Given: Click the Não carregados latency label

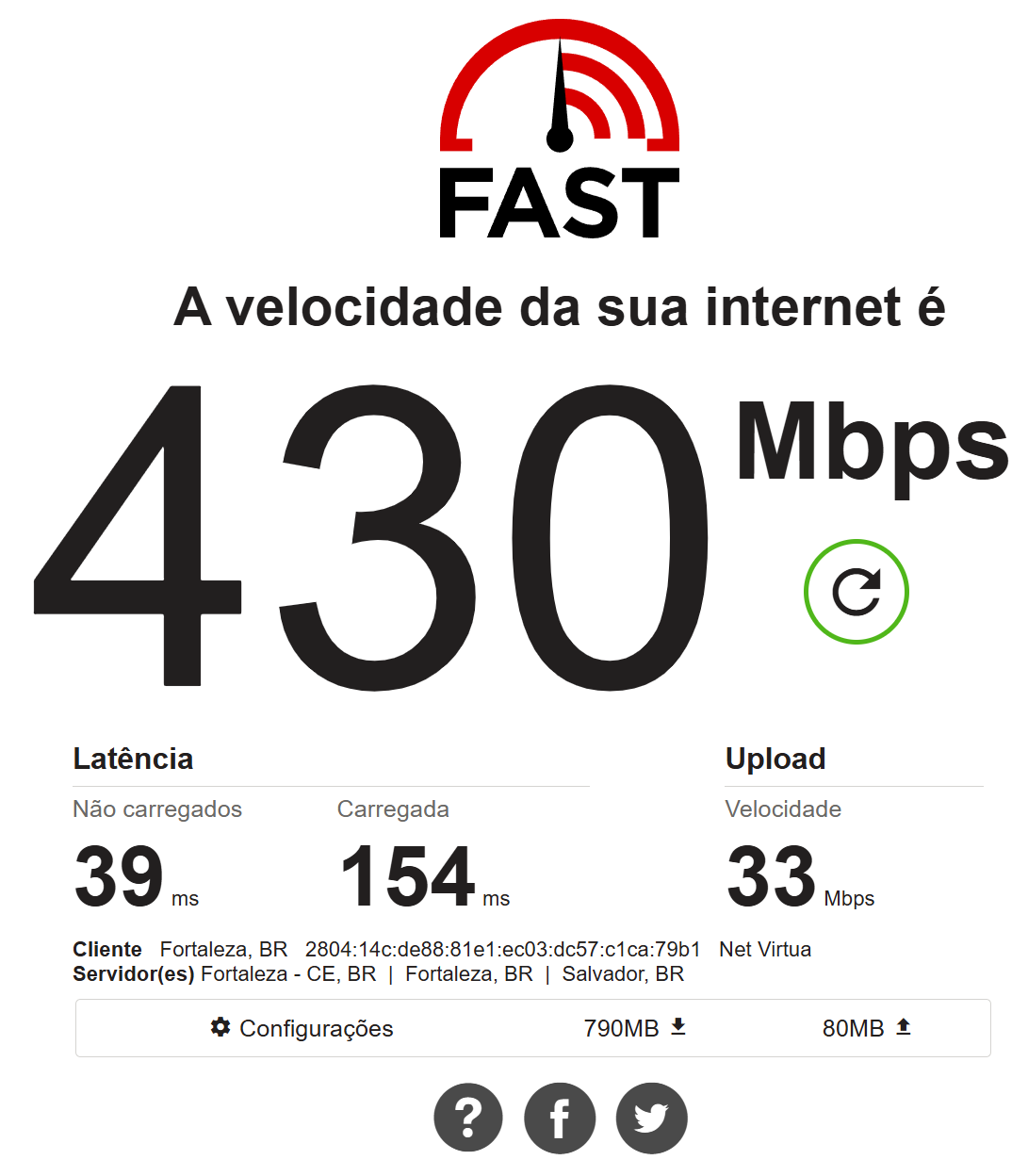Looking at the screenshot, I should pos(157,808).
